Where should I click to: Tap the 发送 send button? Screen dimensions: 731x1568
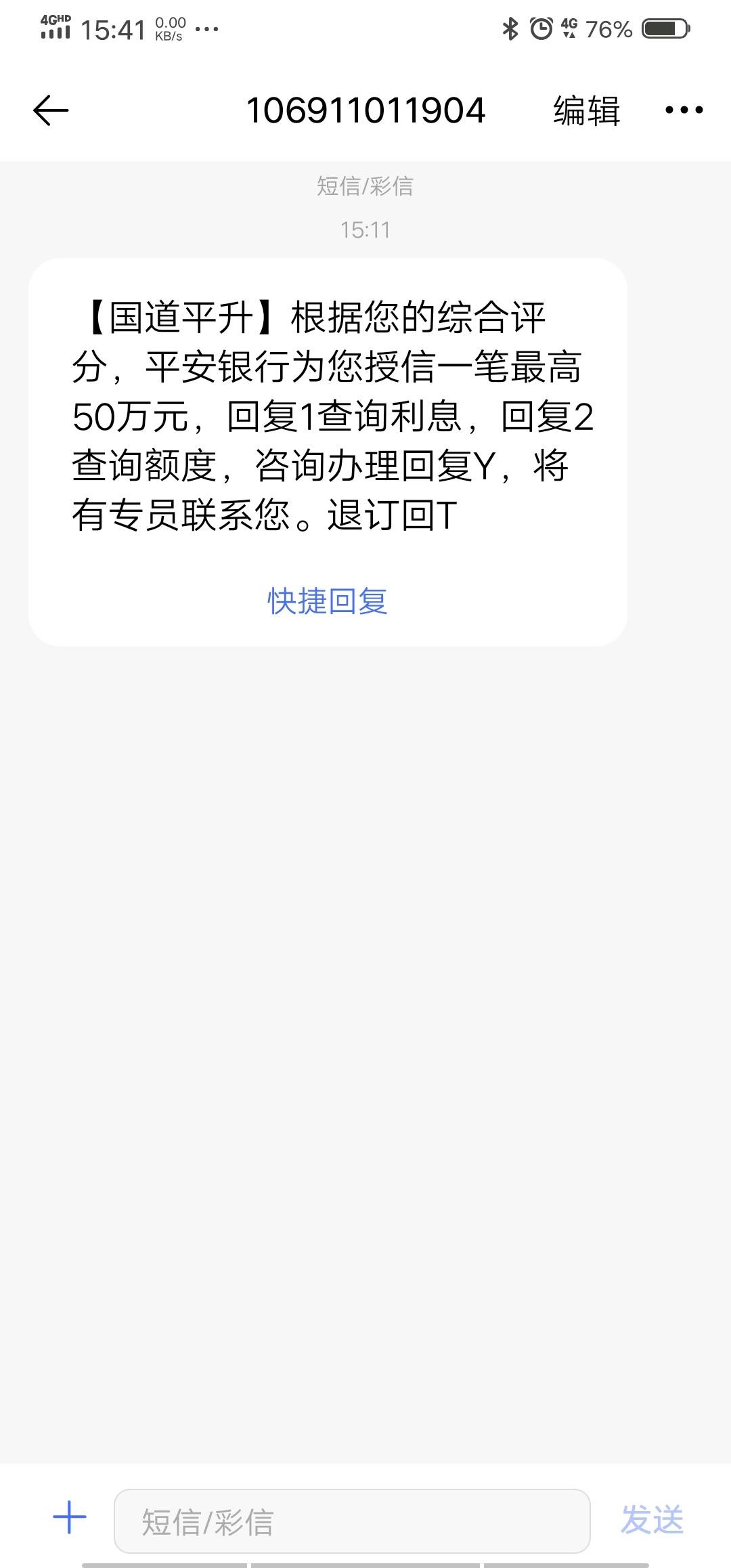tap(652, 1519)
